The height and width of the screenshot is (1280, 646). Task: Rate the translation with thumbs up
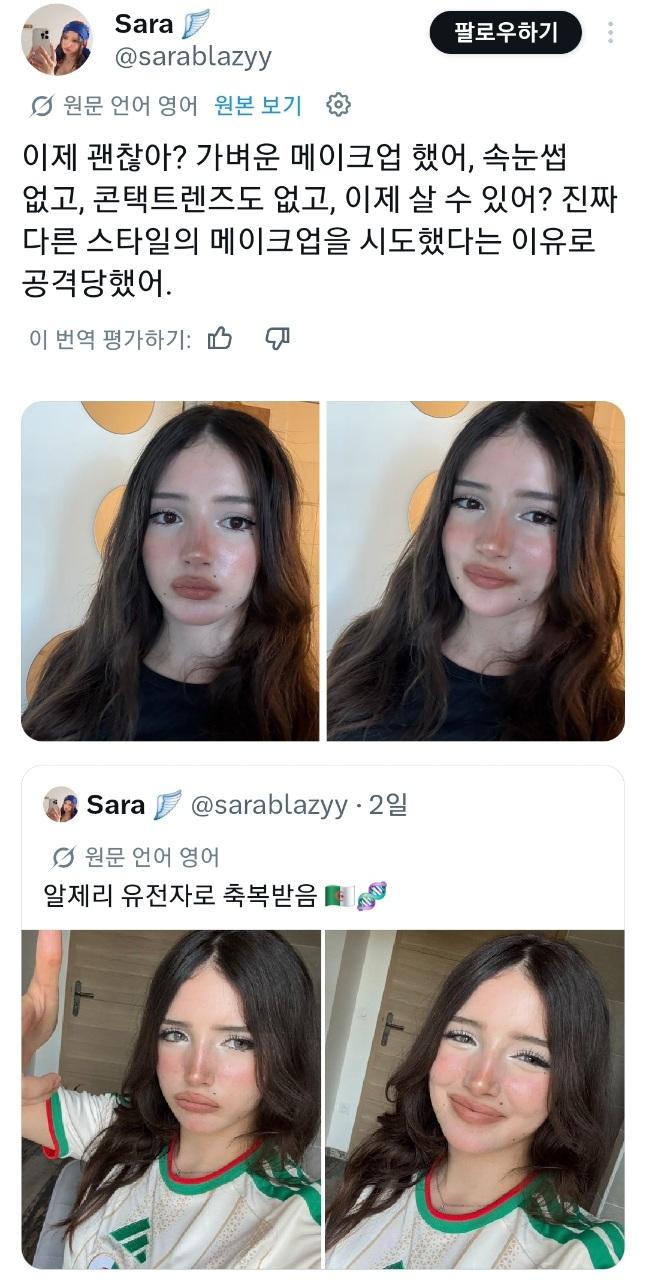(x=220, y=339)
